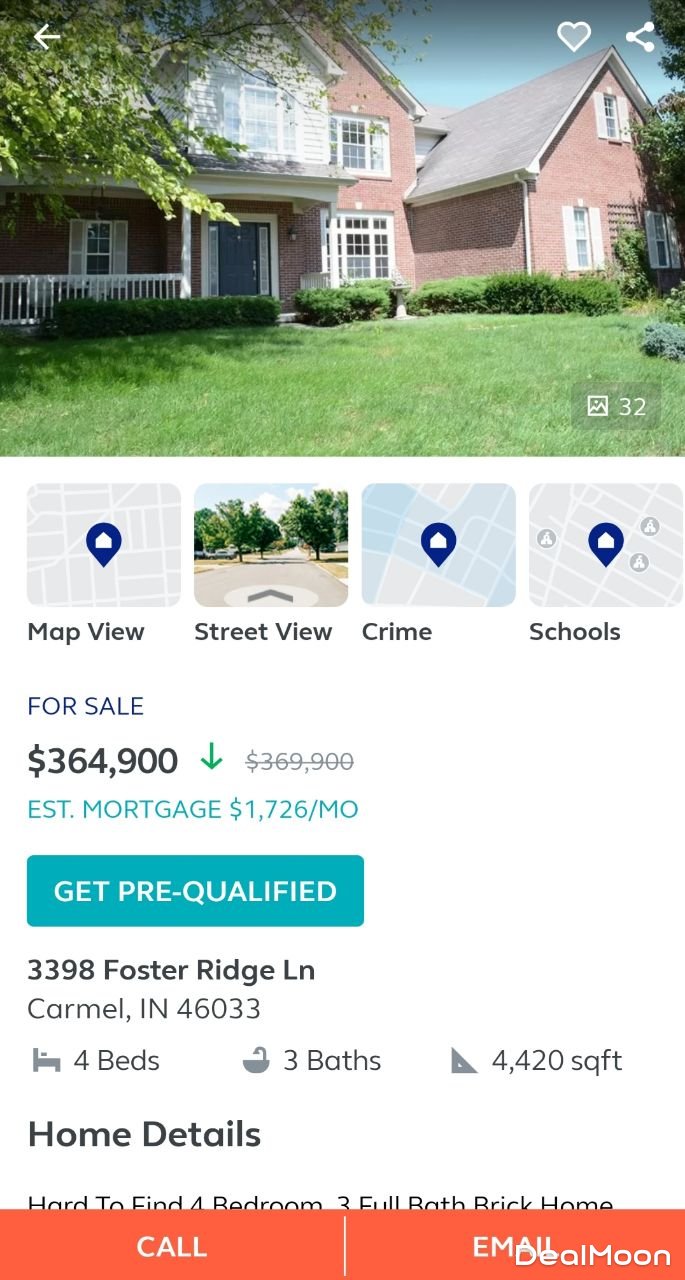Open the Schools map tile
685x1280 pixels.
click(606, 545)
